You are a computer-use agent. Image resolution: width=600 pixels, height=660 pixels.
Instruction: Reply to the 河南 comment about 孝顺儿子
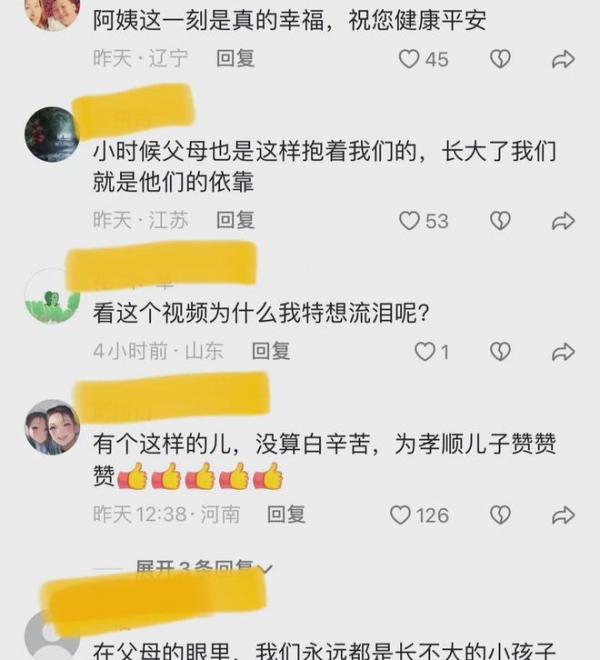286,515
